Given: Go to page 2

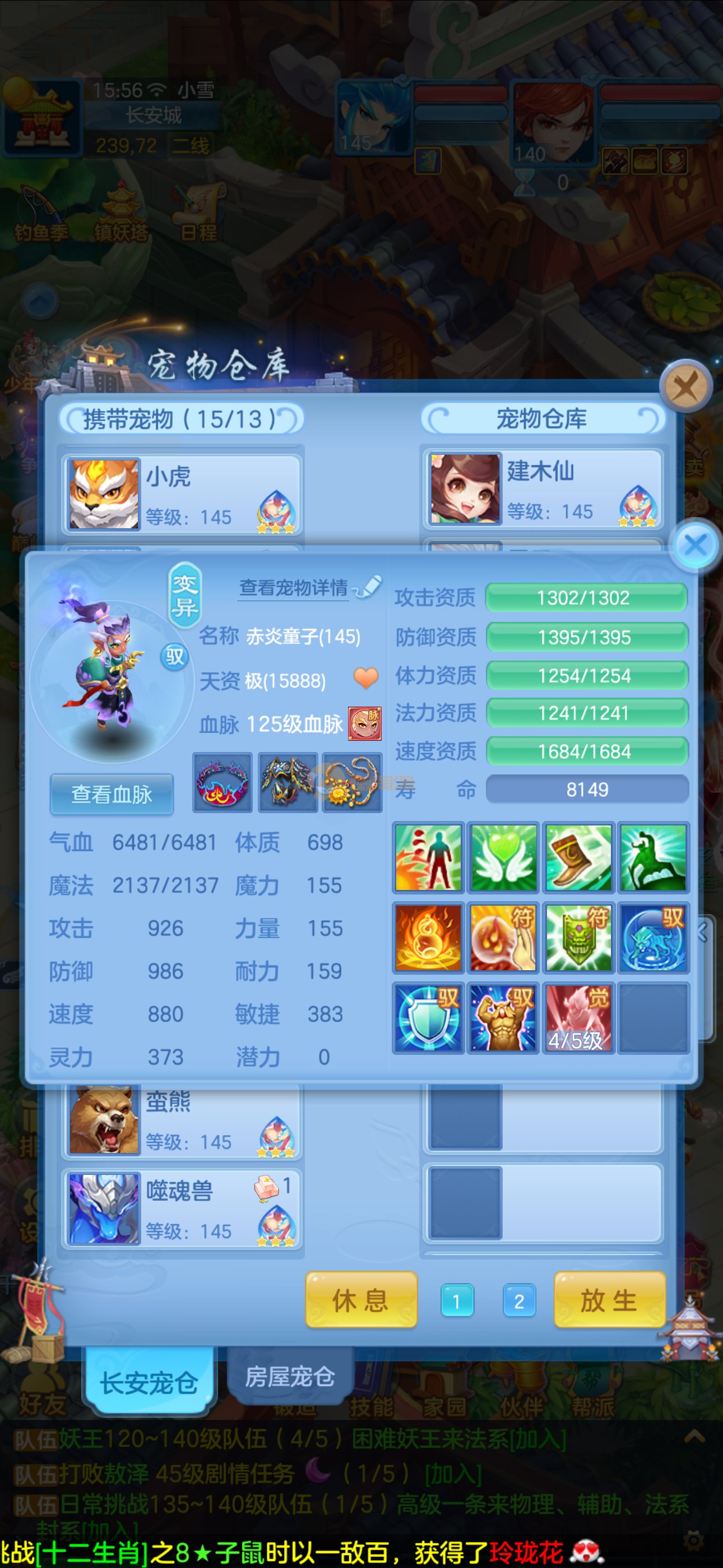Looking at the screenshot, I should pyautogui.click(x=519, y=1301).
